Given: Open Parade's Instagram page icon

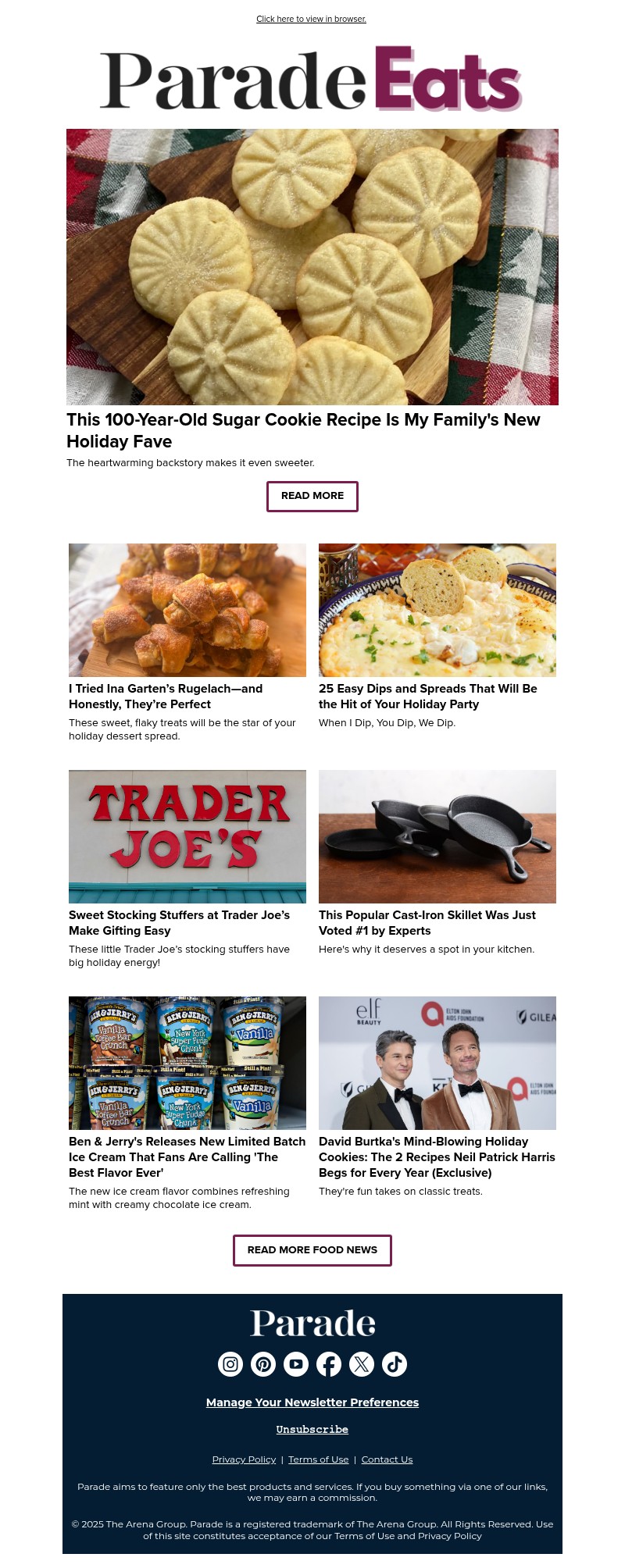Looking at the screenshot, I should tap(230, 1364).
